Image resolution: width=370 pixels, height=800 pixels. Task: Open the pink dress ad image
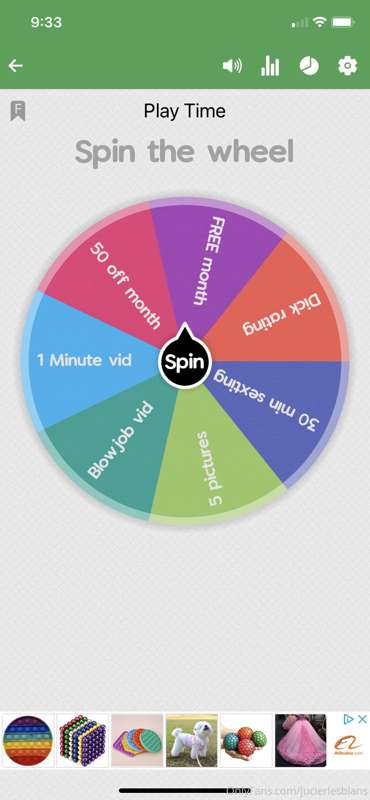[301, 740]
